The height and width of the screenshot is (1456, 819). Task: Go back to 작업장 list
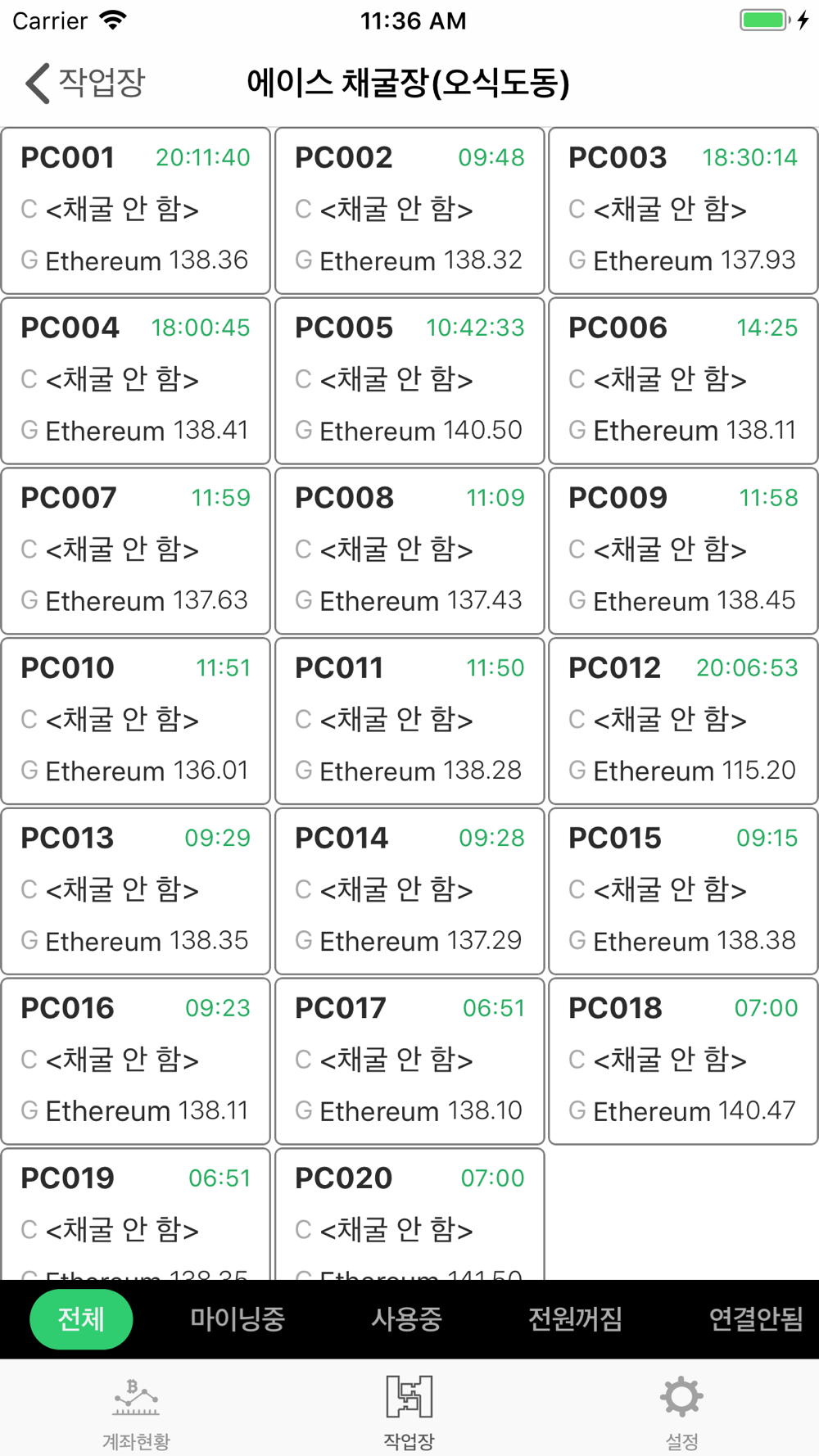pyautogui.click(x=85, y=83)
